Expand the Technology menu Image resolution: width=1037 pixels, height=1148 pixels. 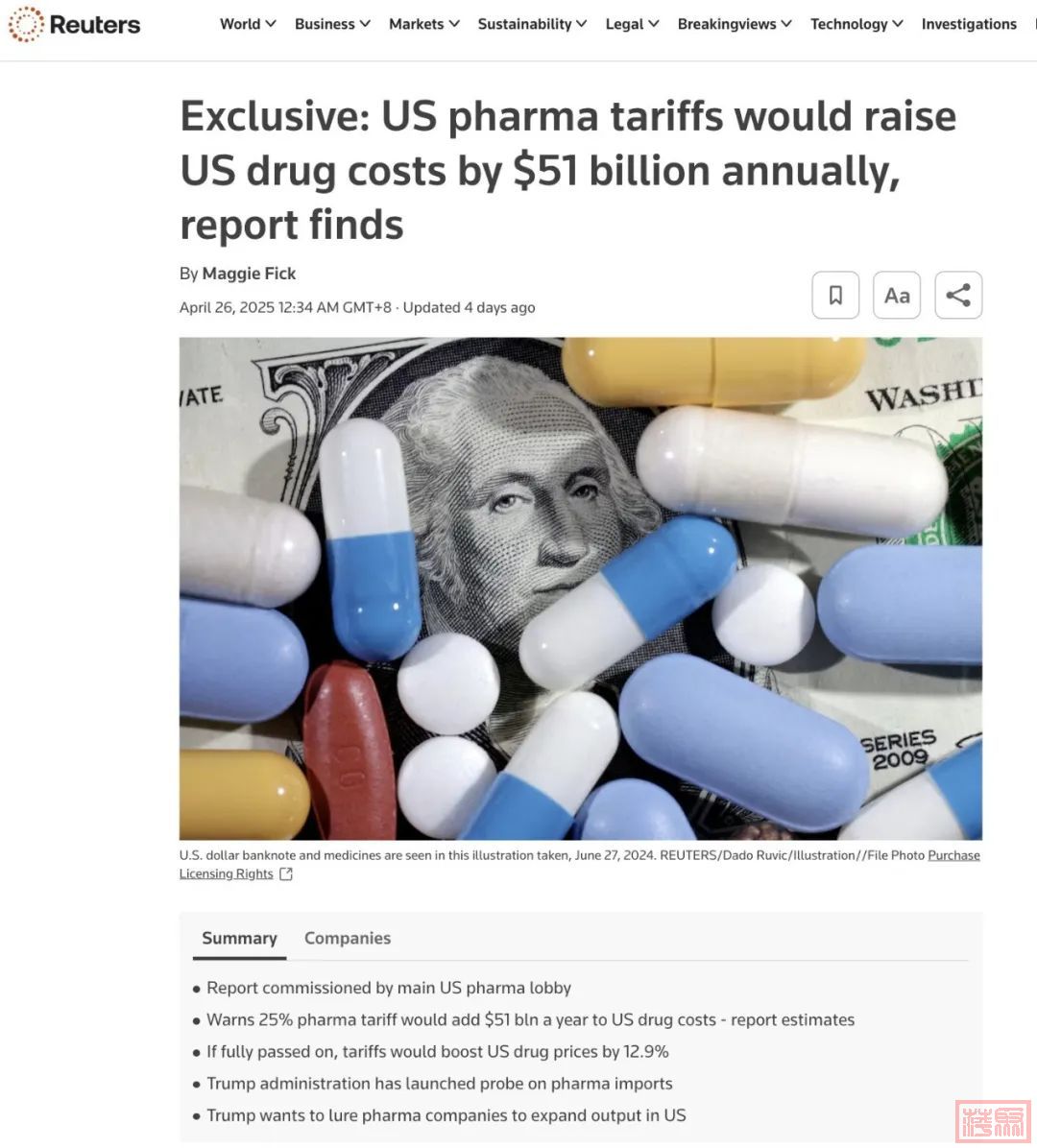point(856,24)
